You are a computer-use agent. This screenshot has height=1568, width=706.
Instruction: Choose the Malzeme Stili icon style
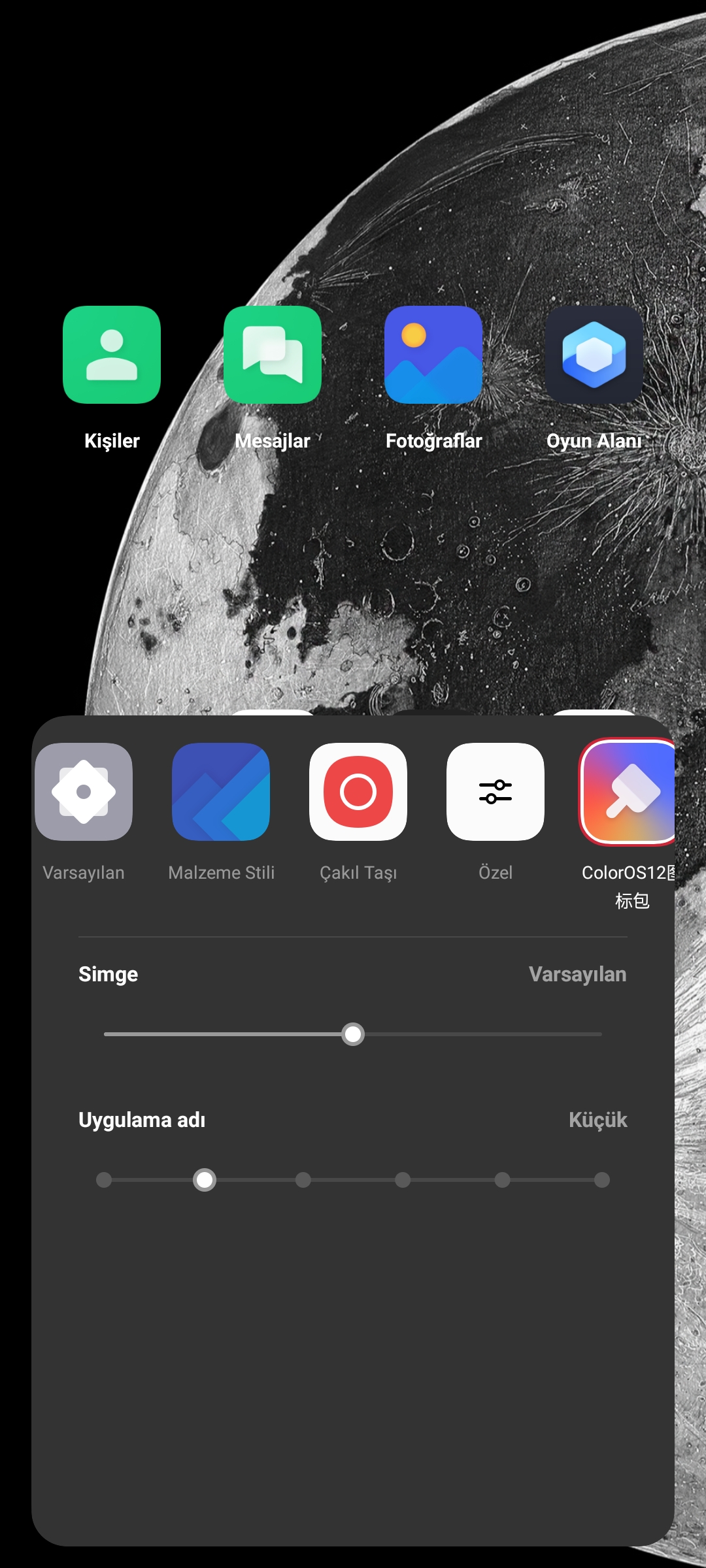tap(221, 792)
